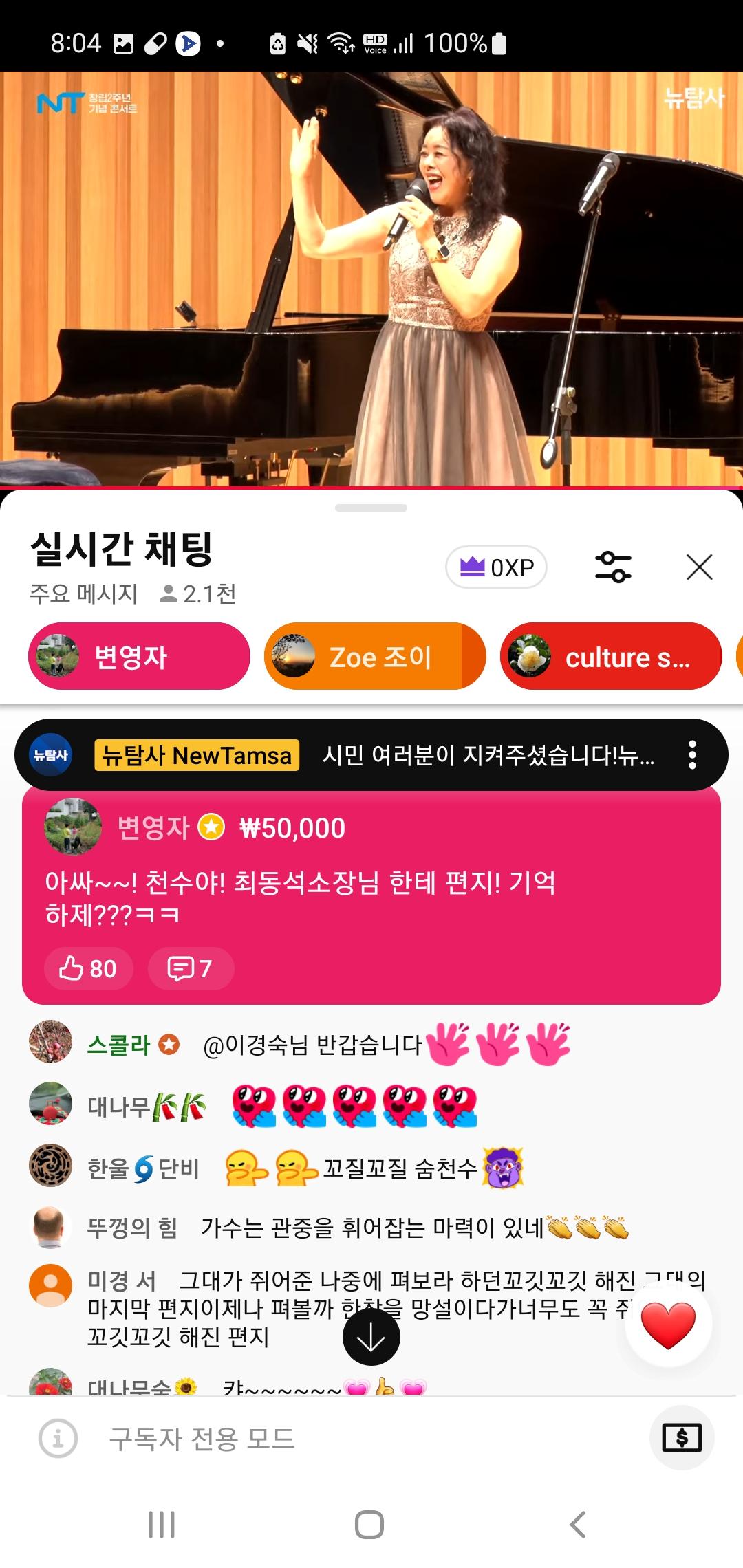Show subscriber-only mode info
Viewport: 743px width, 1568px height.
point(58,1438)
